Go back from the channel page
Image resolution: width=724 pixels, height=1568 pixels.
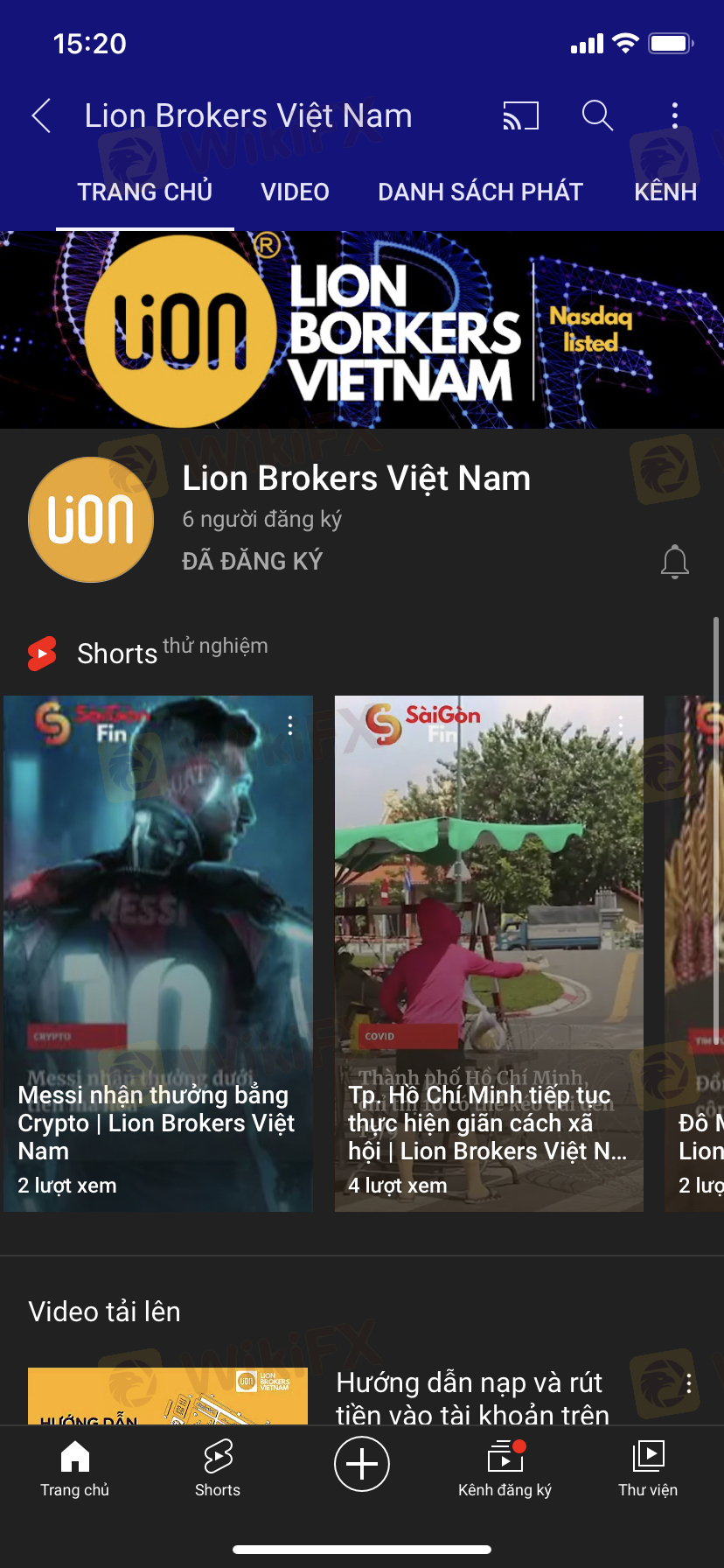click(41, 115)
